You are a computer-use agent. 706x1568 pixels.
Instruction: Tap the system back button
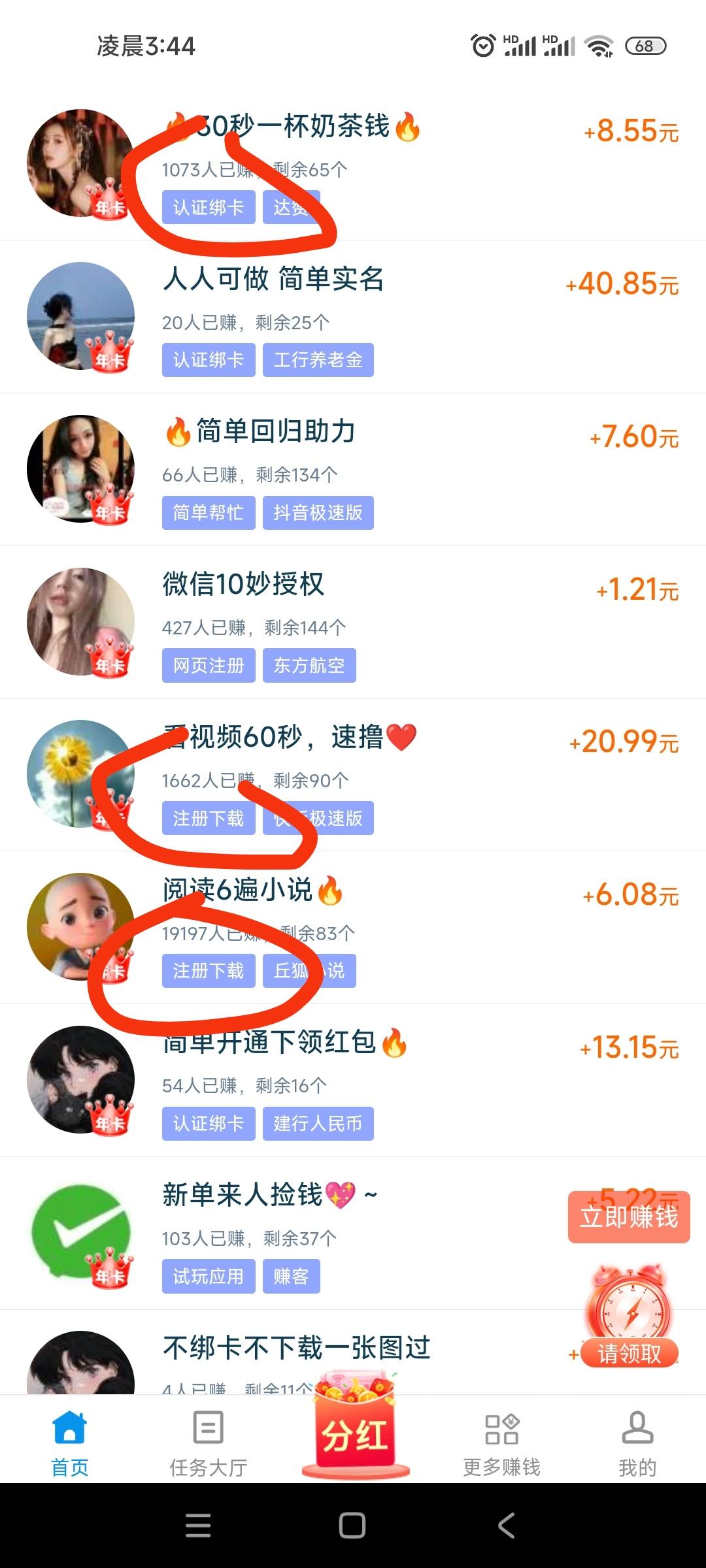[507, 1526]
